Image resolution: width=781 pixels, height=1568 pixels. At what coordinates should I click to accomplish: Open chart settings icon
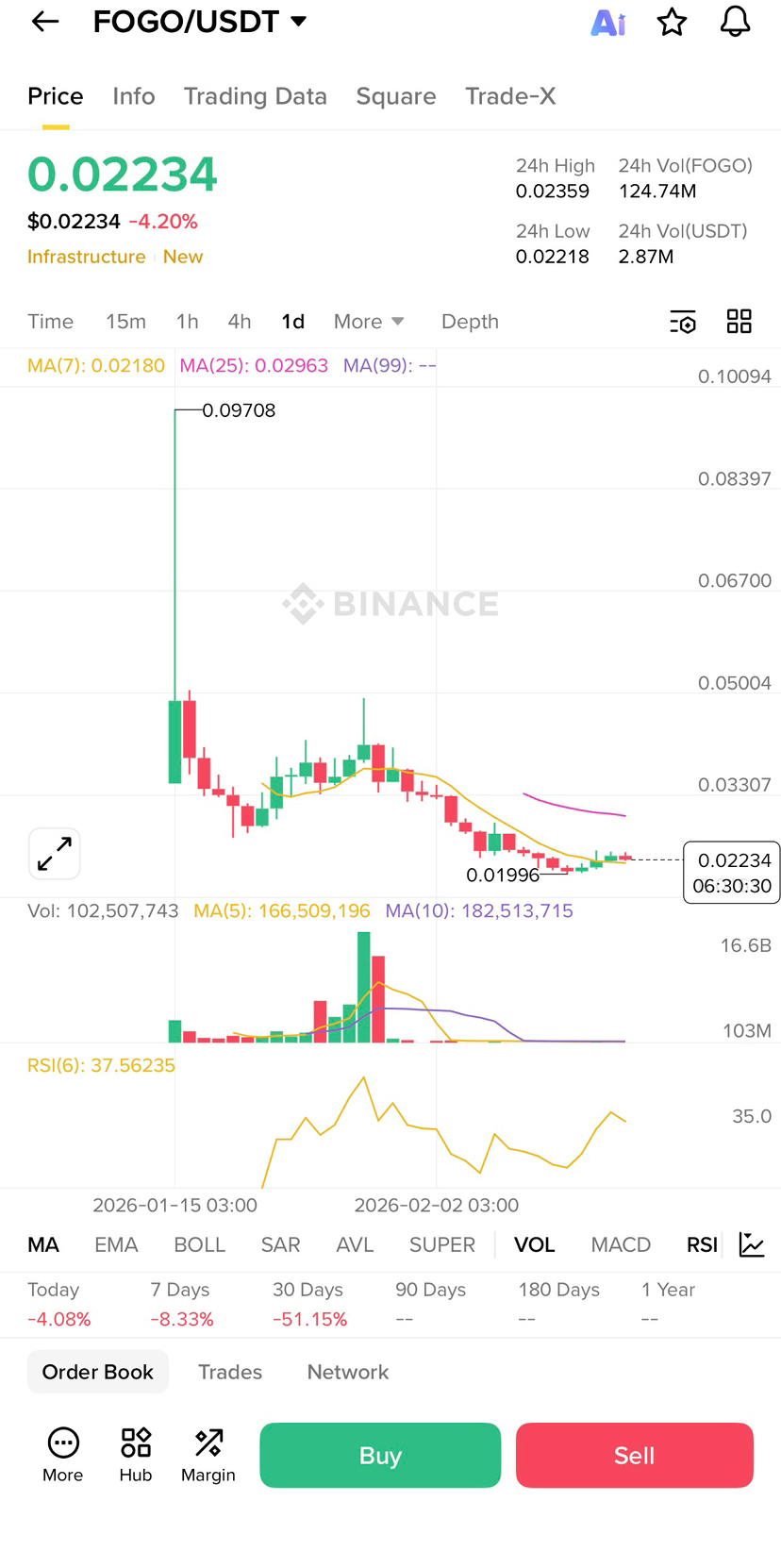coord(683,322)
